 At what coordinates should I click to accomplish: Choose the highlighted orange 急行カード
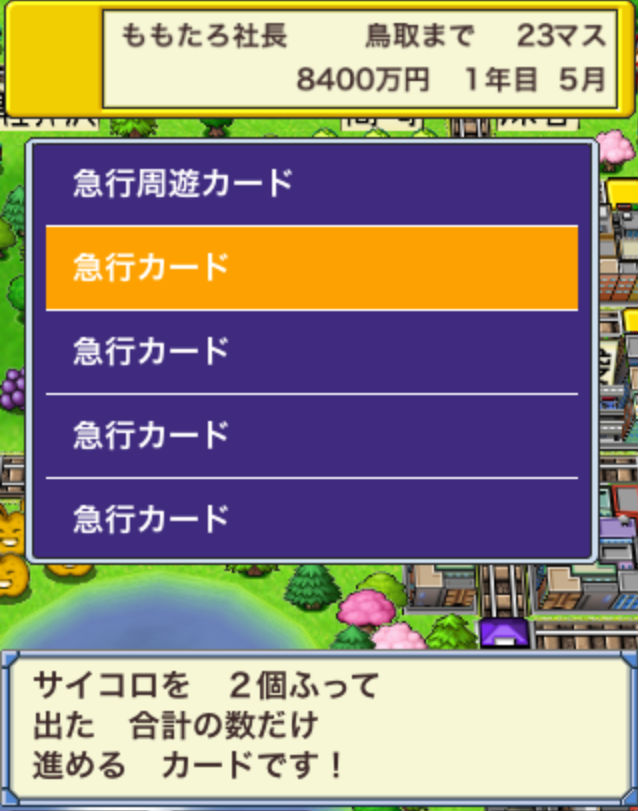click(x=311, y=268)
